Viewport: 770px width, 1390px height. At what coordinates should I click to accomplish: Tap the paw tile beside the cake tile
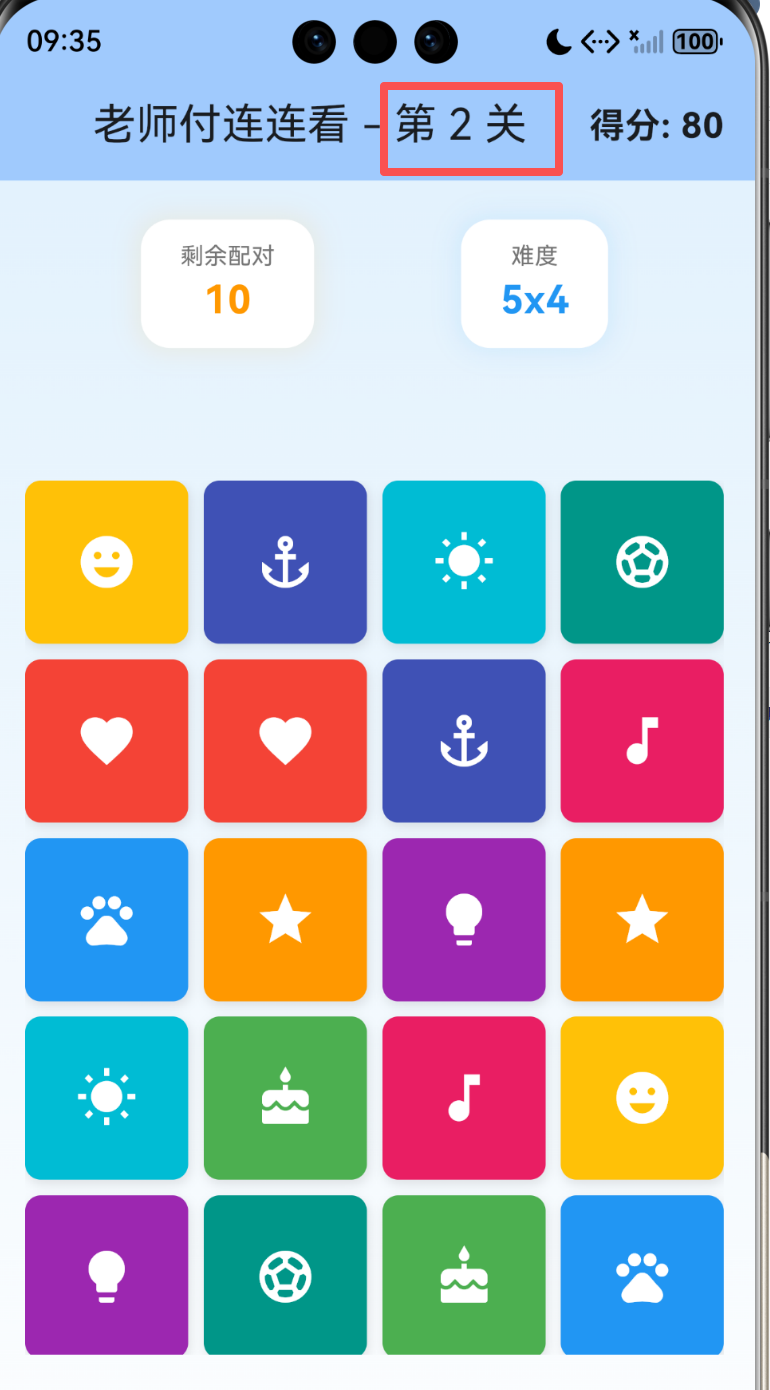(642, 1275)
